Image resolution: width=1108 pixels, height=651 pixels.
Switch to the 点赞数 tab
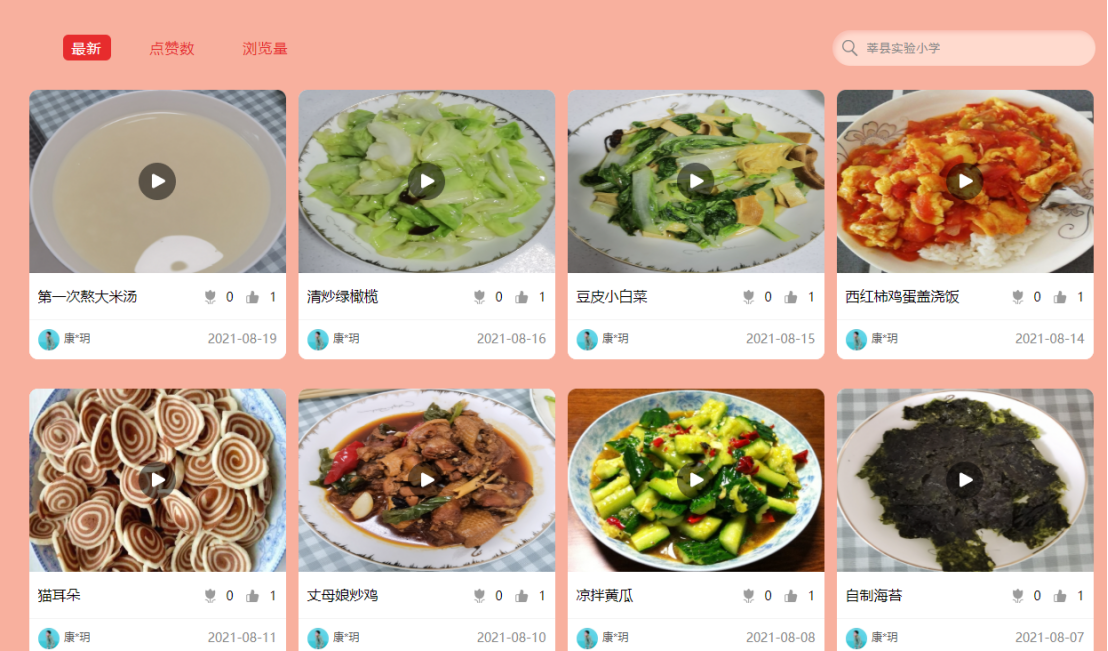click(171, 48)
